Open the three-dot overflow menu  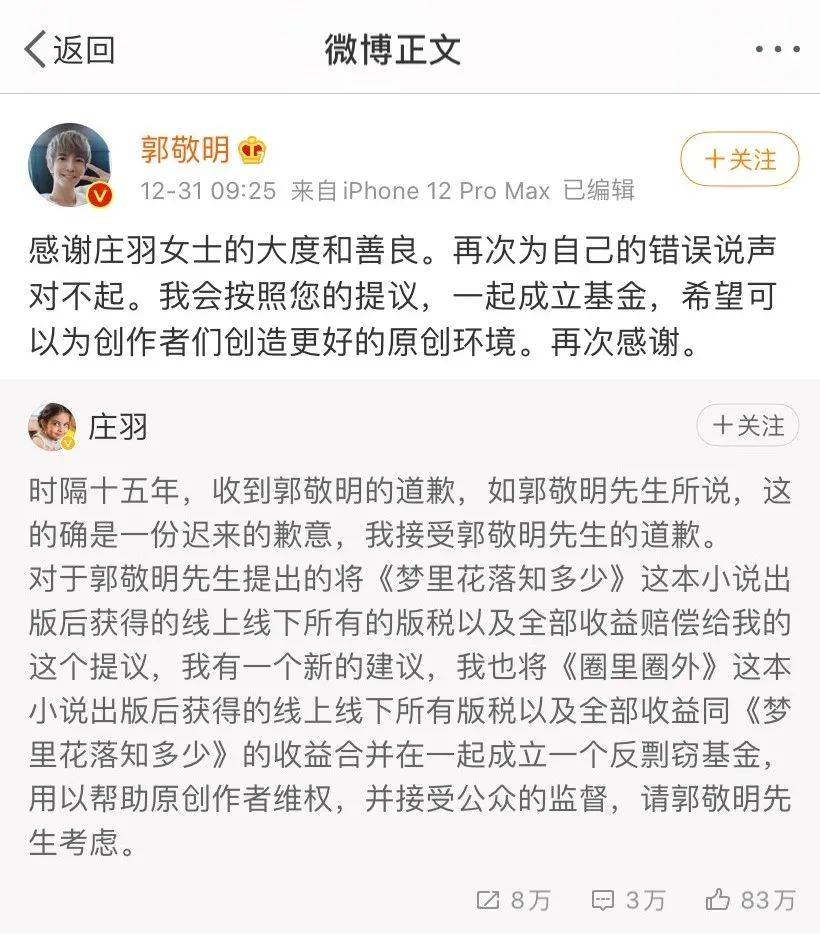click(777, 49)
